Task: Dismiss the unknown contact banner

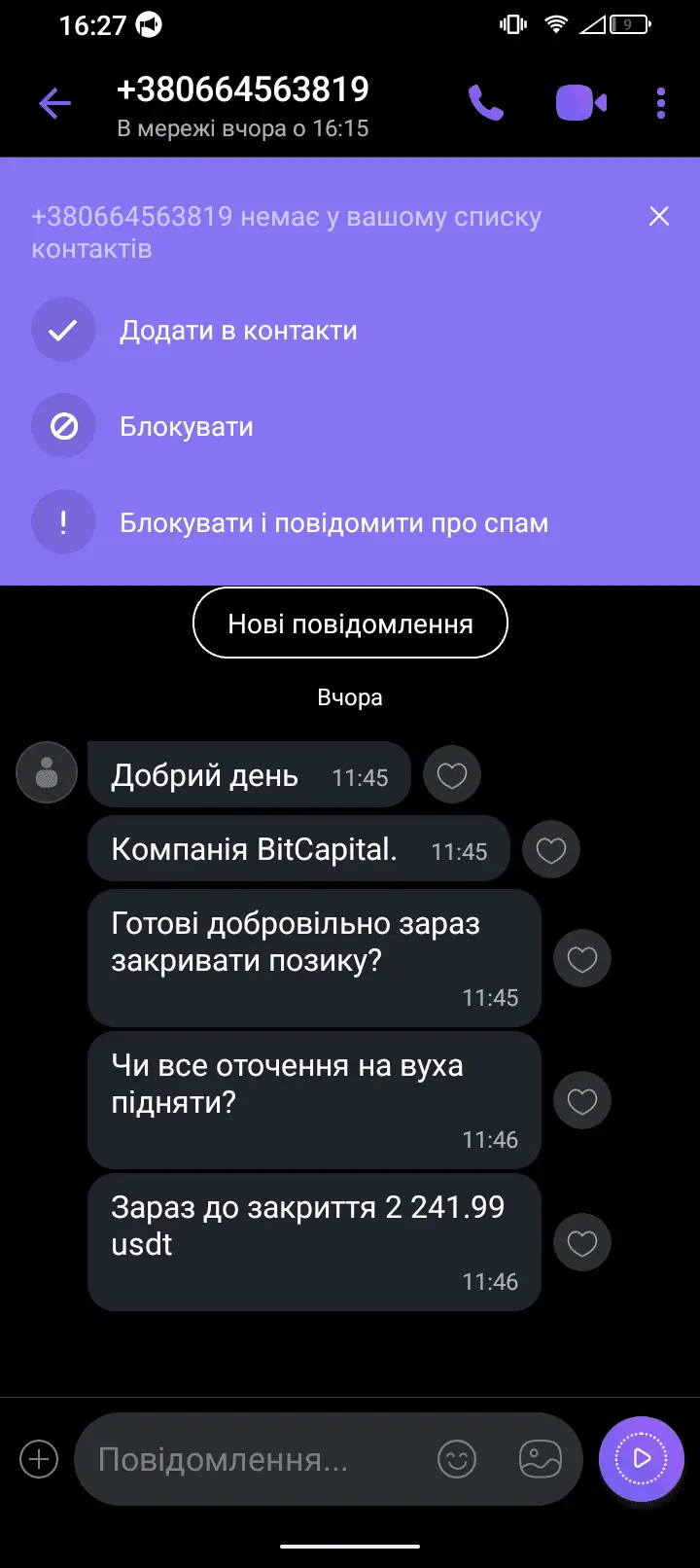Action: pos(659,216)
